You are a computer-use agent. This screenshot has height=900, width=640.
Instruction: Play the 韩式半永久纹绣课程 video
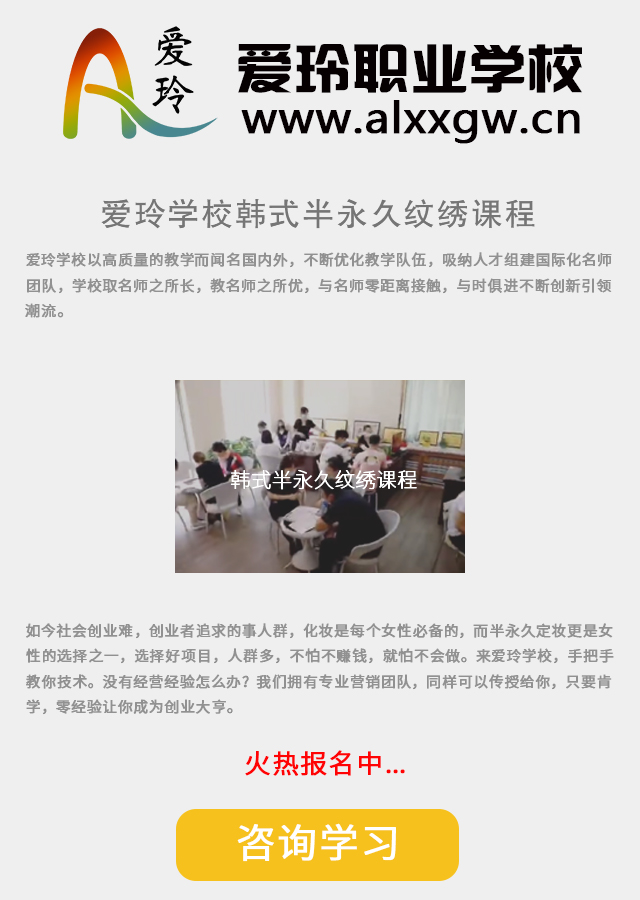[320, 476]
